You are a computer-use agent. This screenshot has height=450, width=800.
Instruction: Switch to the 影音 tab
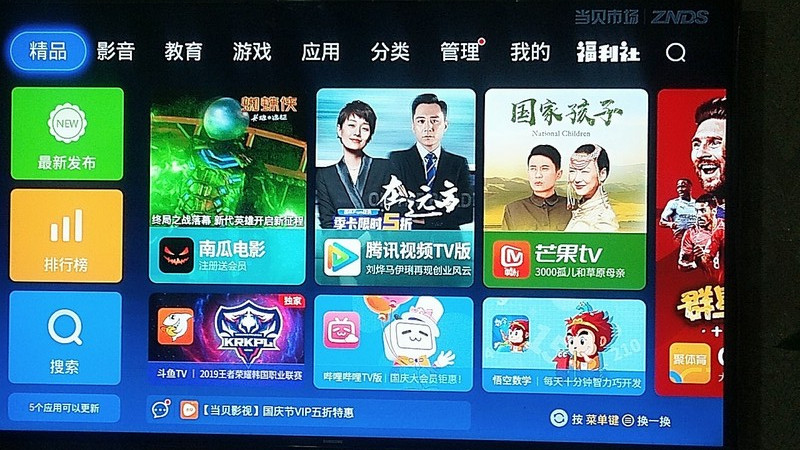pos(116,52)
